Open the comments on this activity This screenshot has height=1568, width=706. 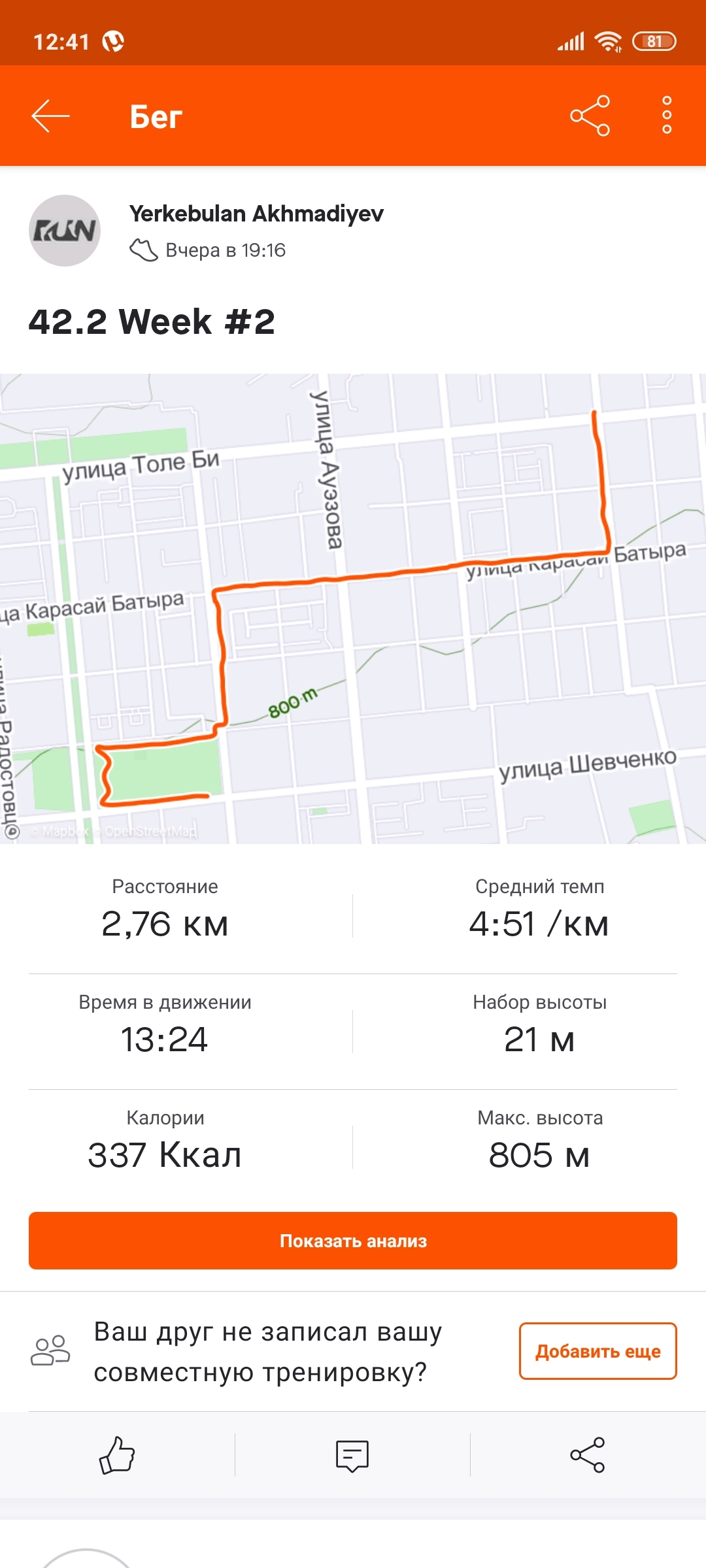click(352, 1456)
